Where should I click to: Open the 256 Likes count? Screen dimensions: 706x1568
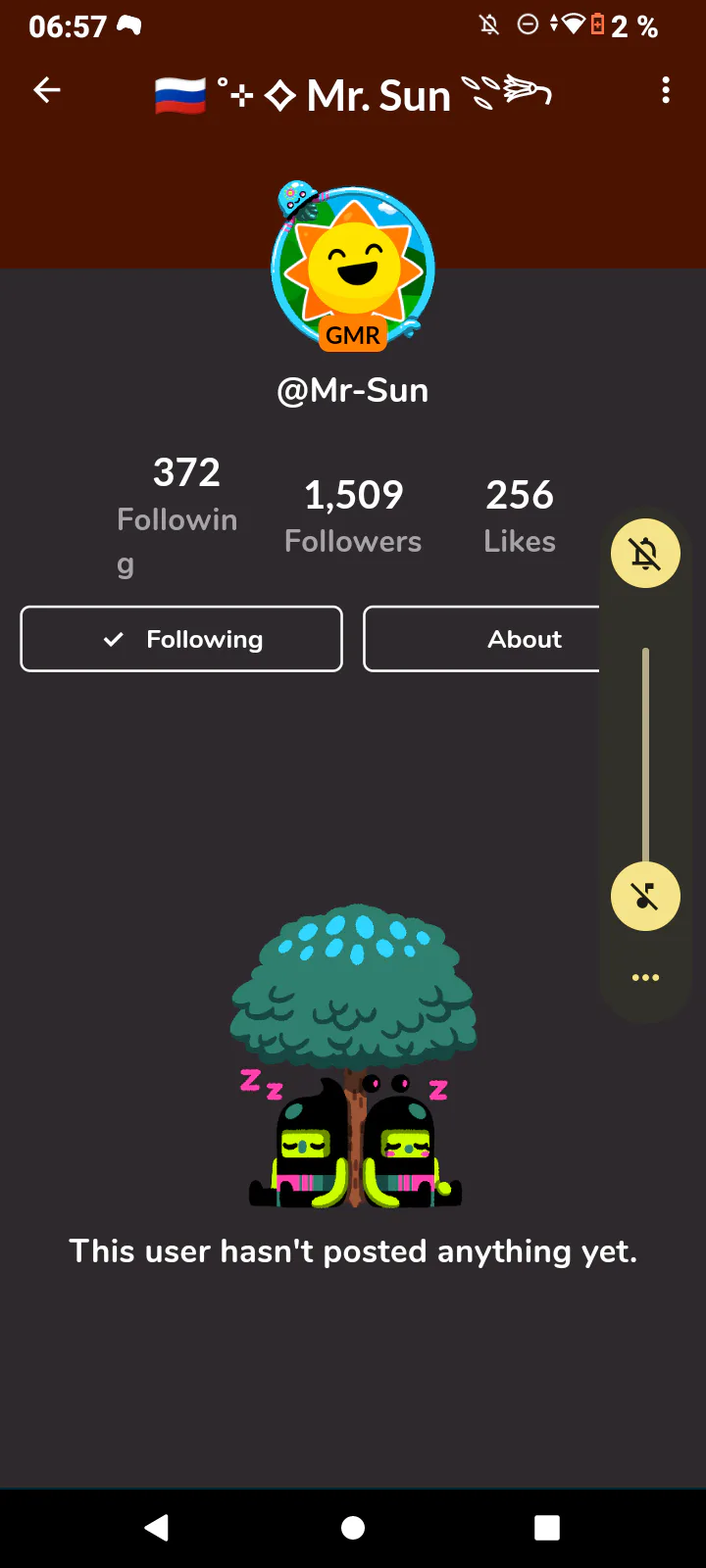coord(520,516)
